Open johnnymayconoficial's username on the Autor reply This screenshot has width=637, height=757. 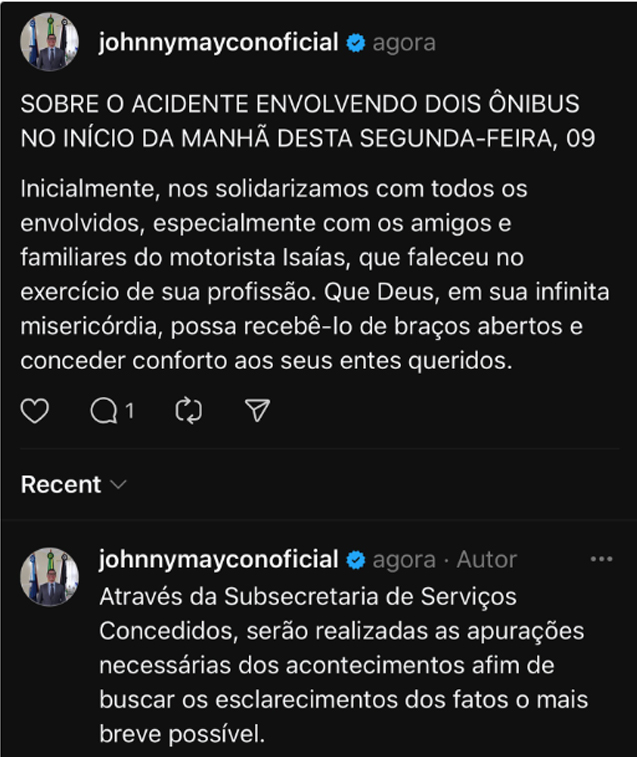coord(218,559)
